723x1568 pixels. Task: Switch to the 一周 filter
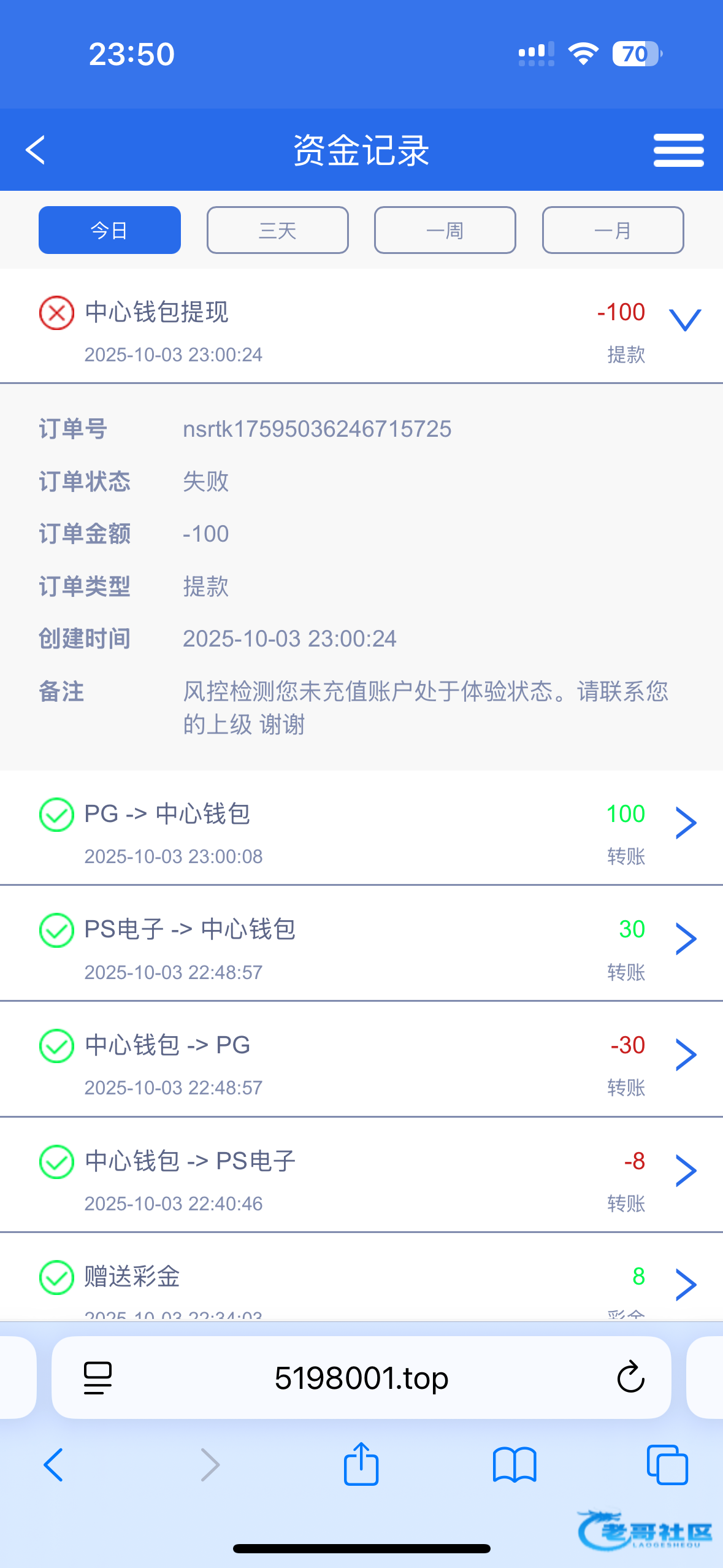coord(445,230)
